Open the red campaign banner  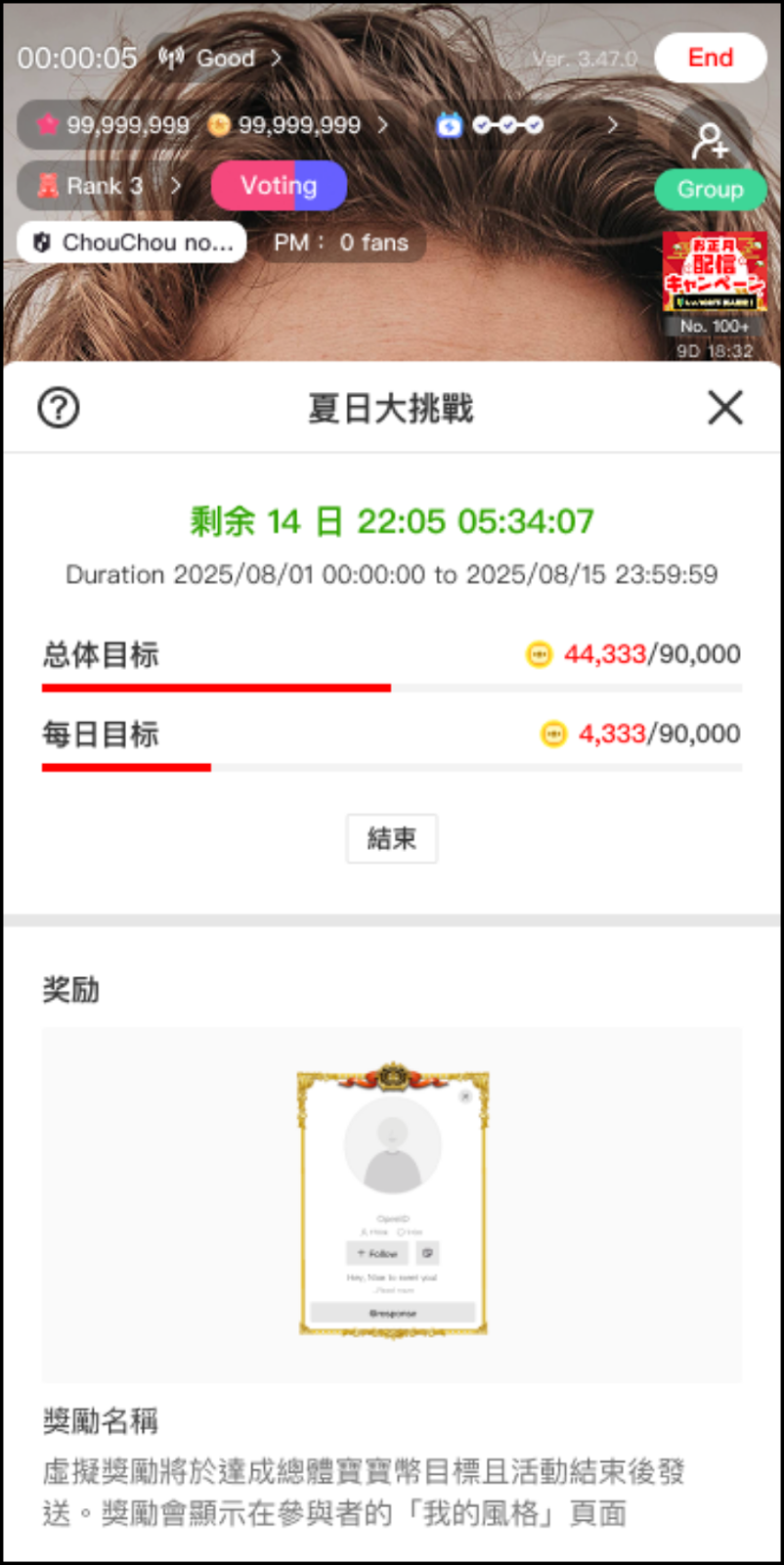(x=715, y=274)
